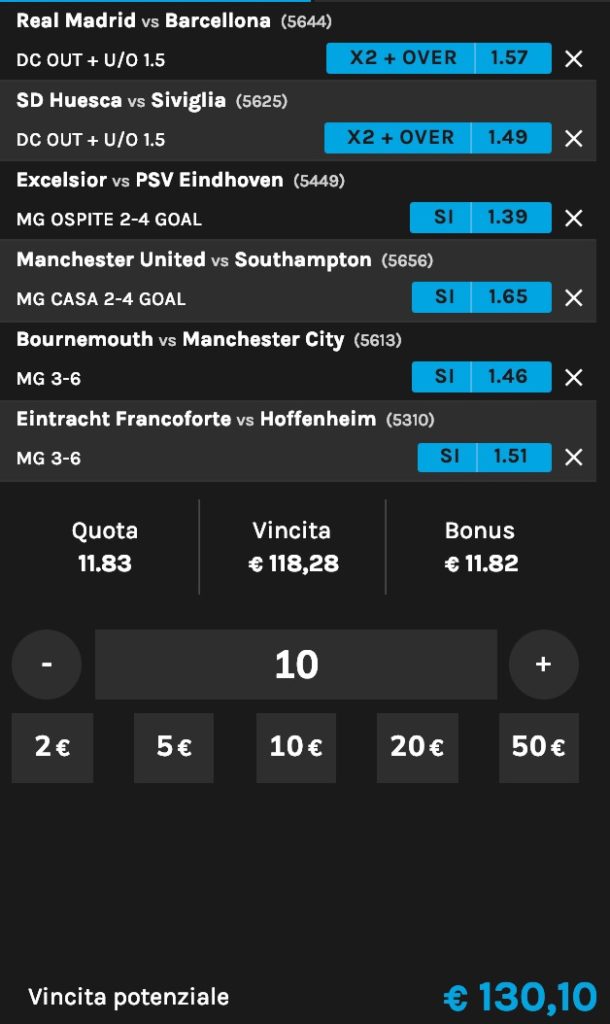
Task: Pick the 20€ stake amount
Action: coord(417,748)
